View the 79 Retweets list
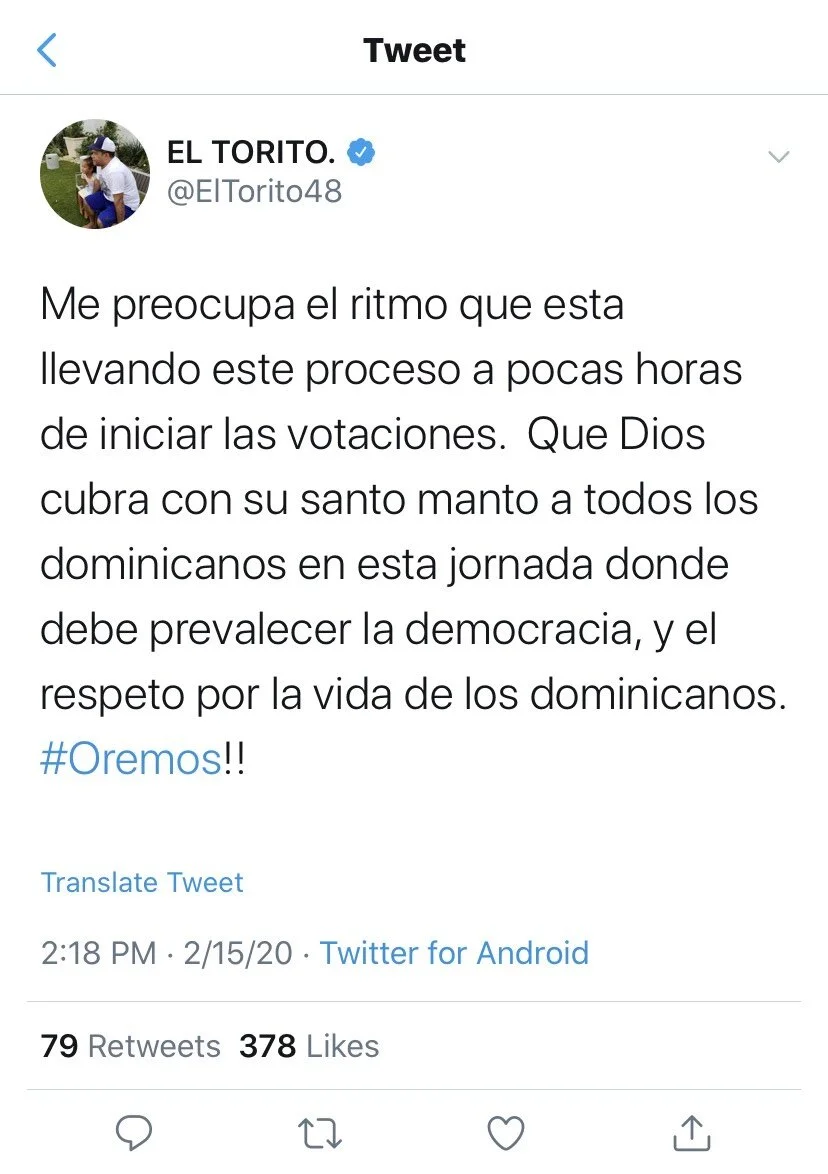828x1174 pixels. (x=130, y=1046)
